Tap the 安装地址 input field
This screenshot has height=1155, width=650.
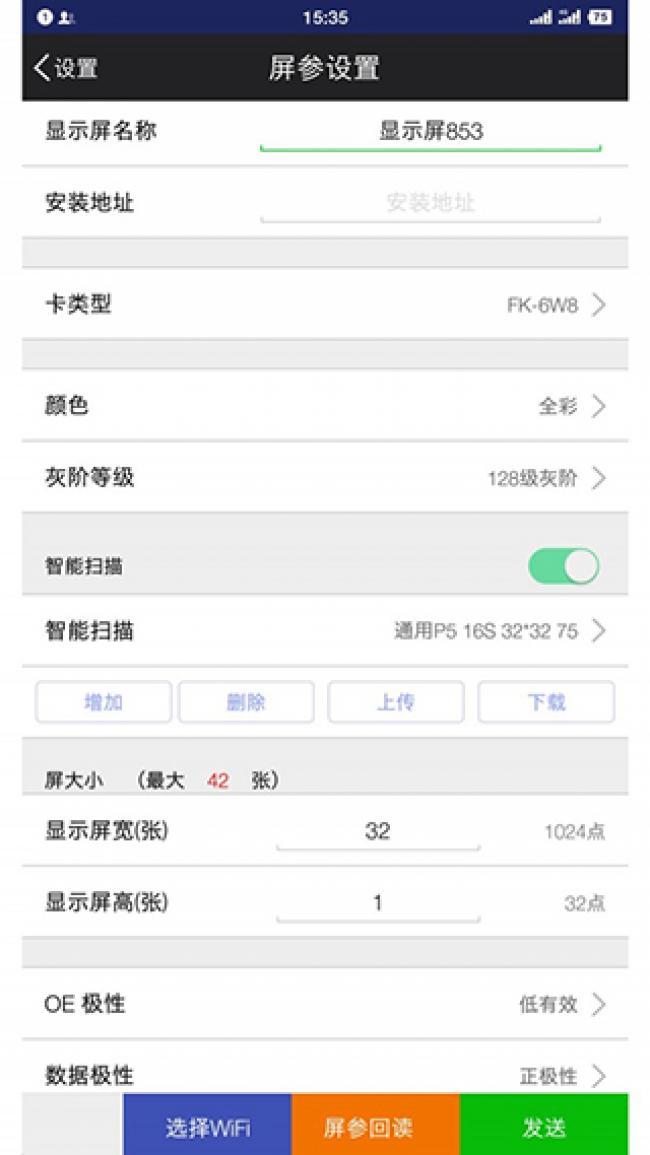pyautogui.click(x=430, y=203)
